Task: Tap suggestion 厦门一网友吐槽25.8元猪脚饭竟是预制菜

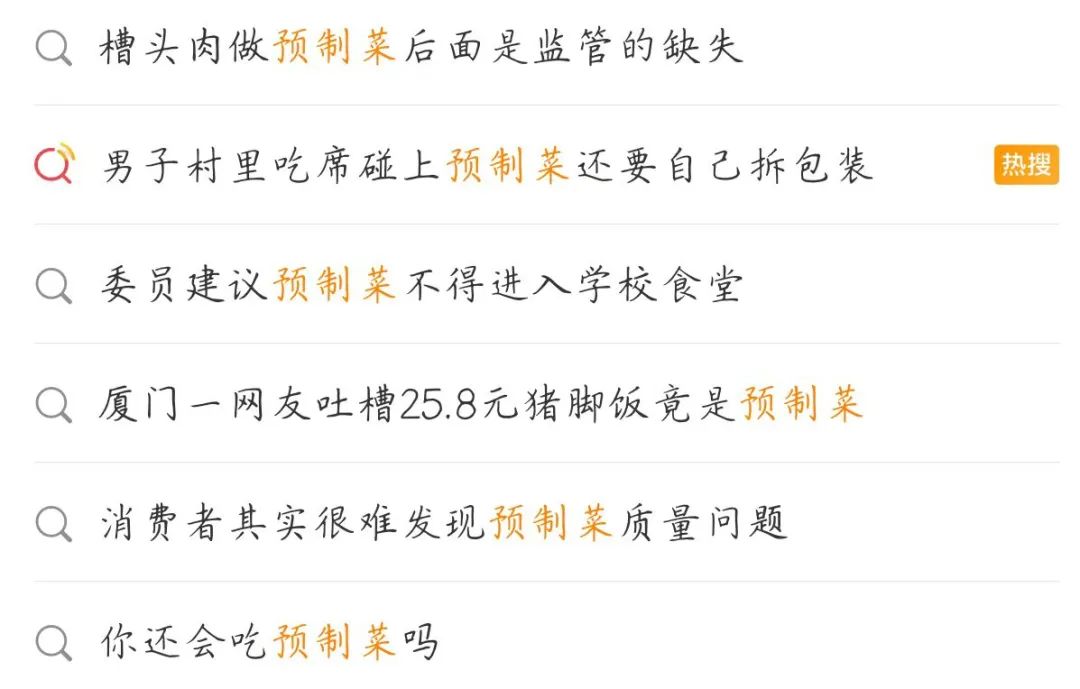Action: [480, 405]
